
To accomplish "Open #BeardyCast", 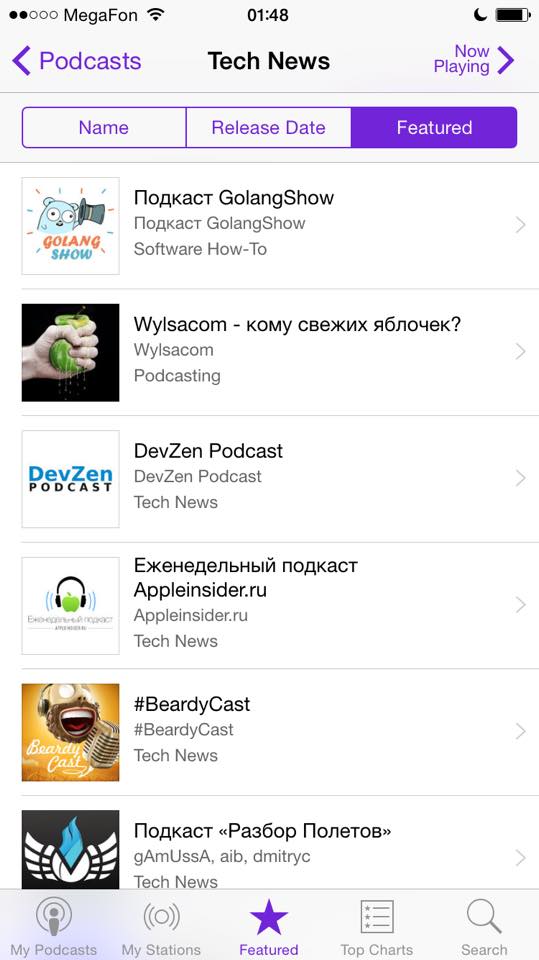I will pyautogui.click(x=270, y=732).
